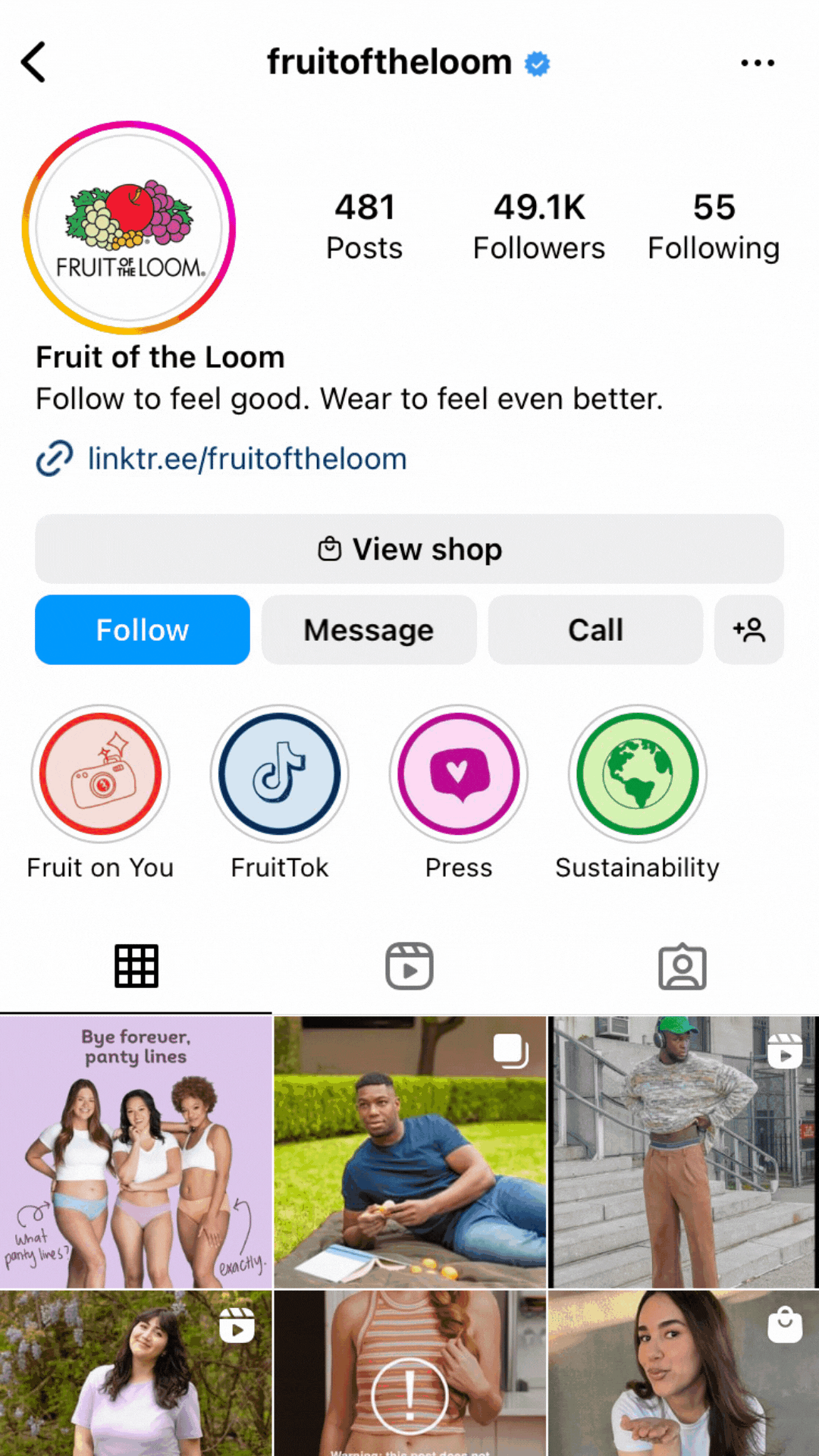Open the three-dot overflow menu
The width and height of the screenshot is (819, 1456).
758,63
